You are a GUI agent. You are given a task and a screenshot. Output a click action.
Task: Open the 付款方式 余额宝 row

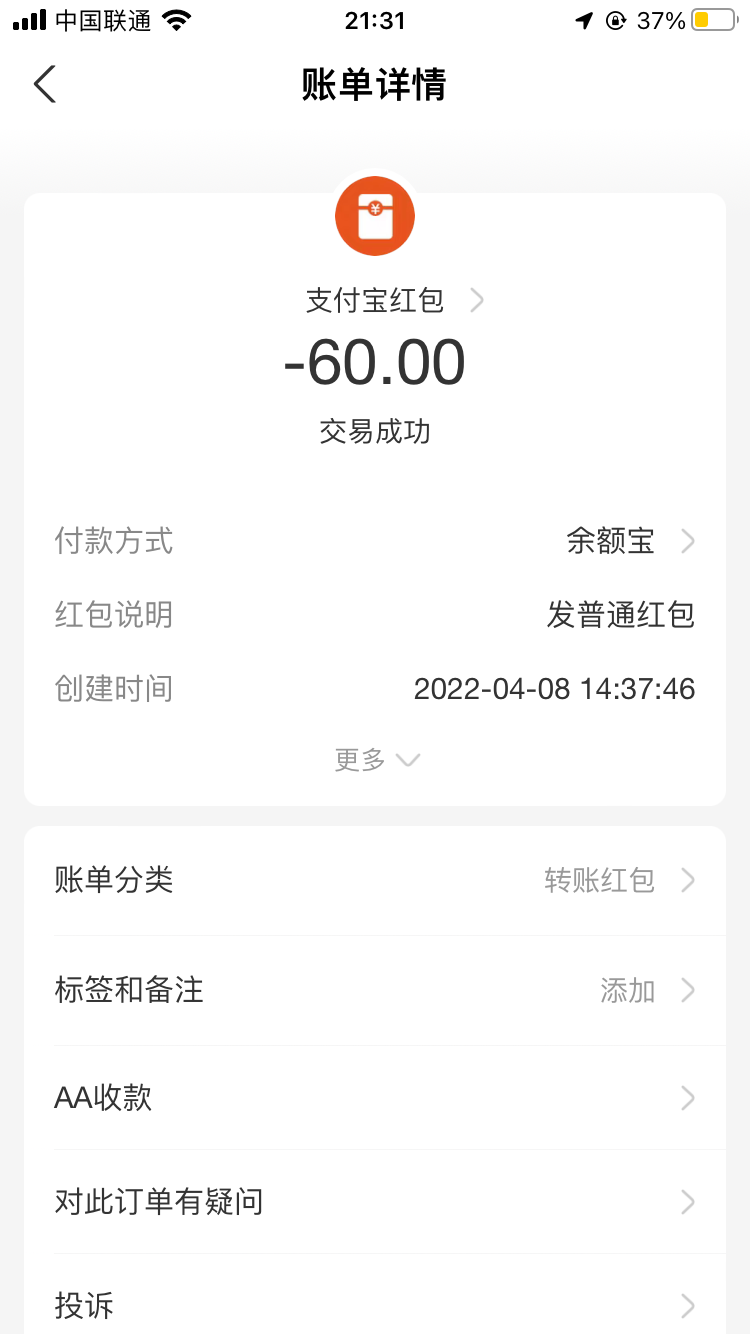coord(375,541)
